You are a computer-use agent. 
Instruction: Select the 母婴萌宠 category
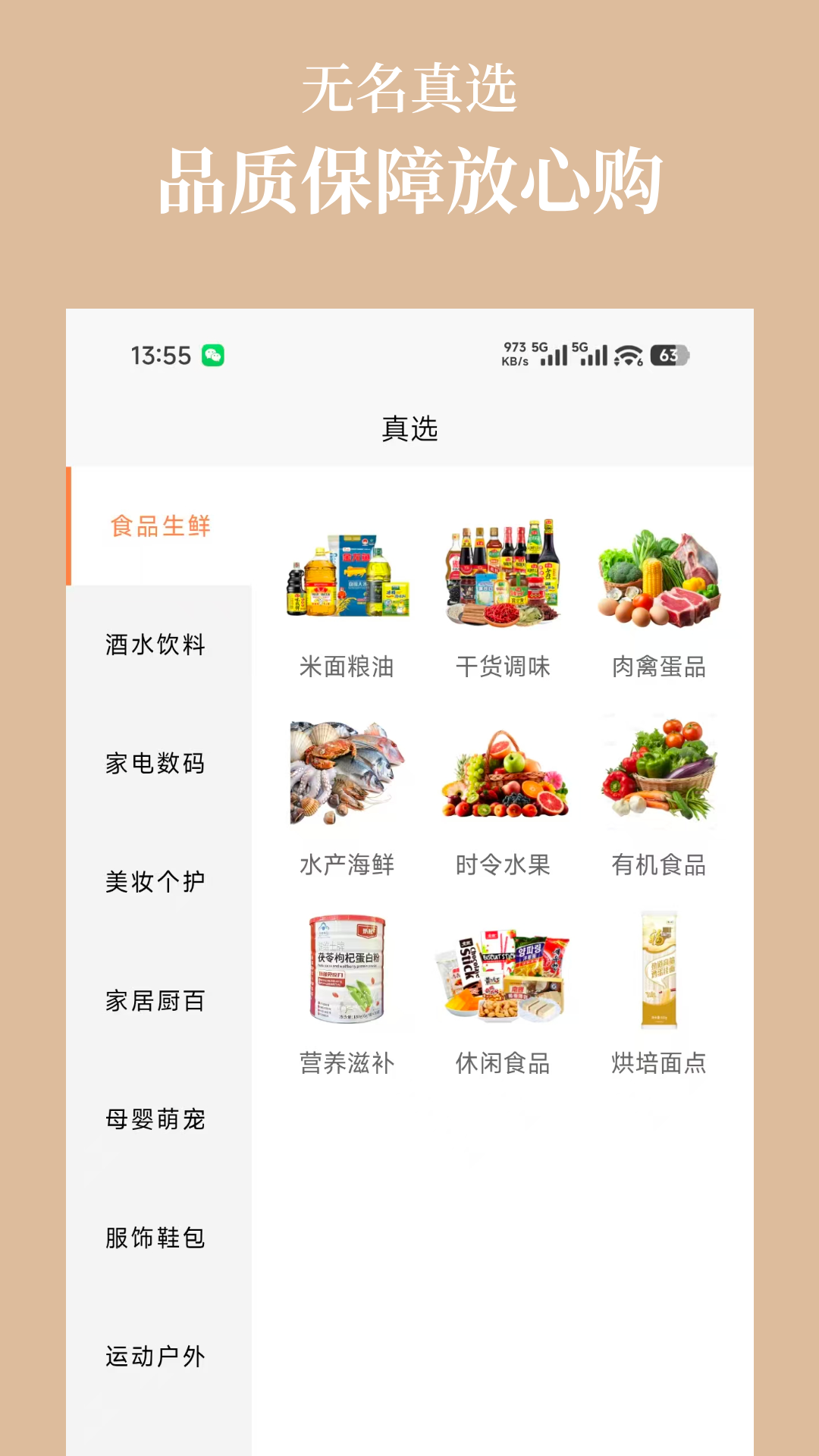[x=155, y=1119]
